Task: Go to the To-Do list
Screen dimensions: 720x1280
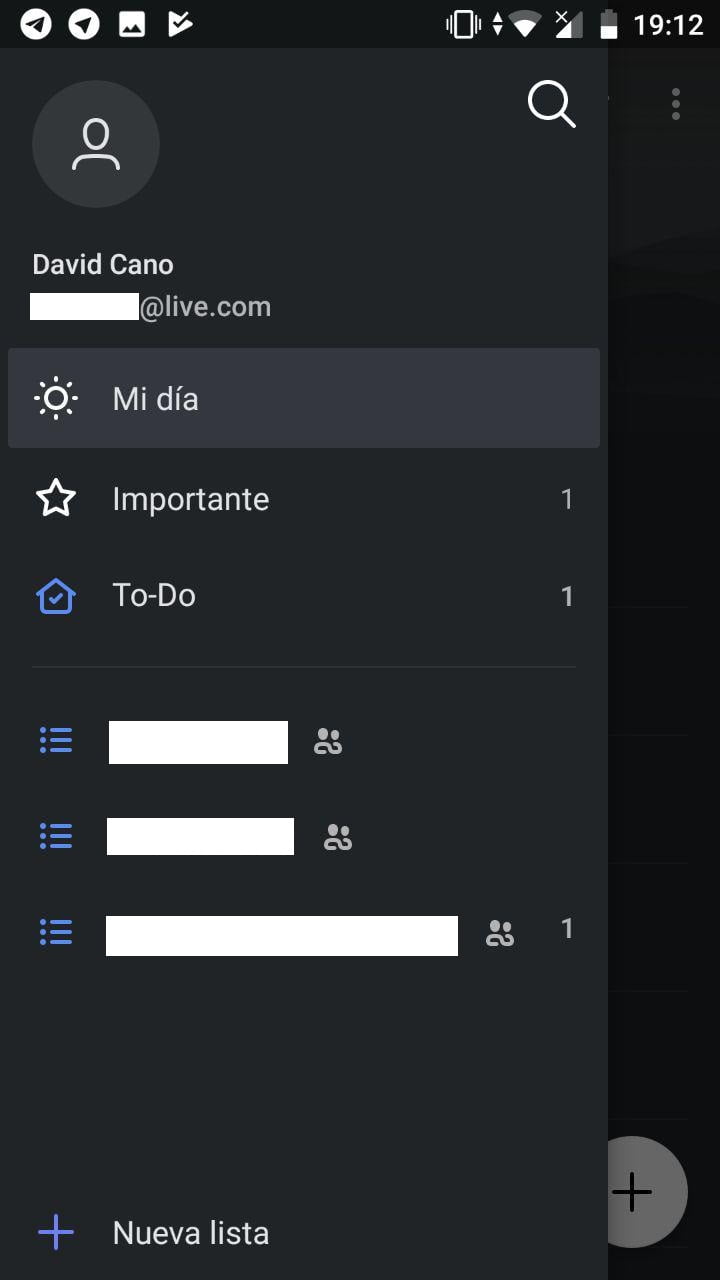Action: pyautogui.click(x=304, y=596)
